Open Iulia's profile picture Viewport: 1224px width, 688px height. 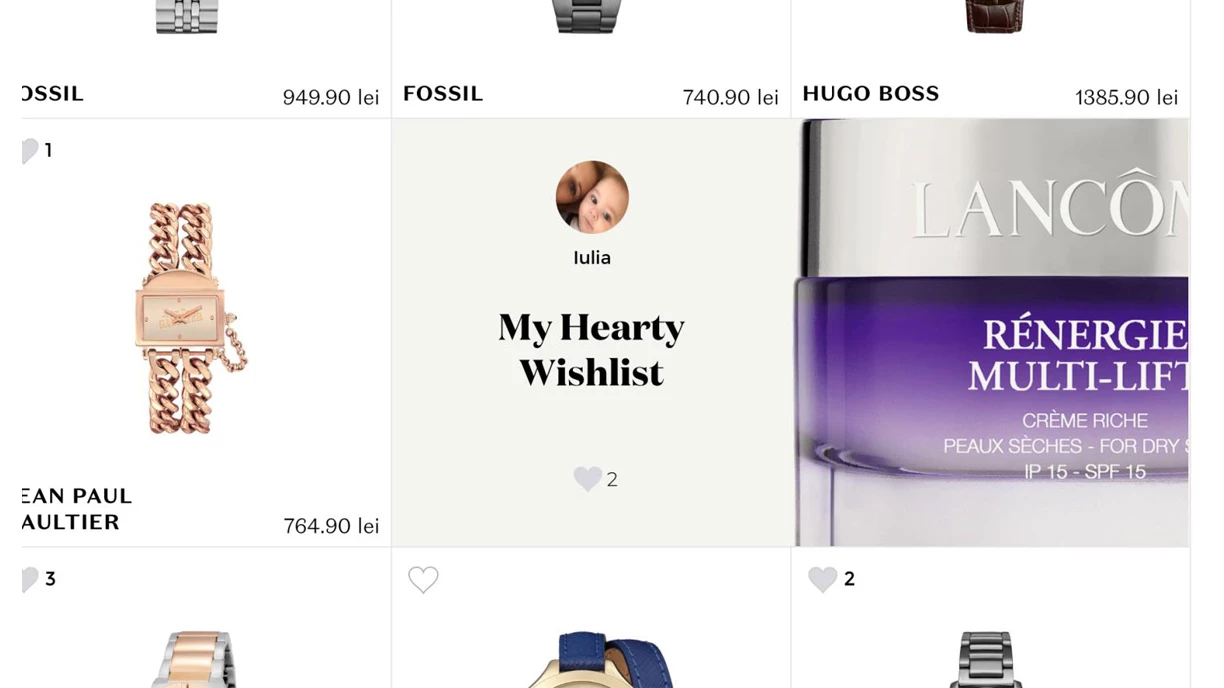pyautogui.click(x=592, y=197)
